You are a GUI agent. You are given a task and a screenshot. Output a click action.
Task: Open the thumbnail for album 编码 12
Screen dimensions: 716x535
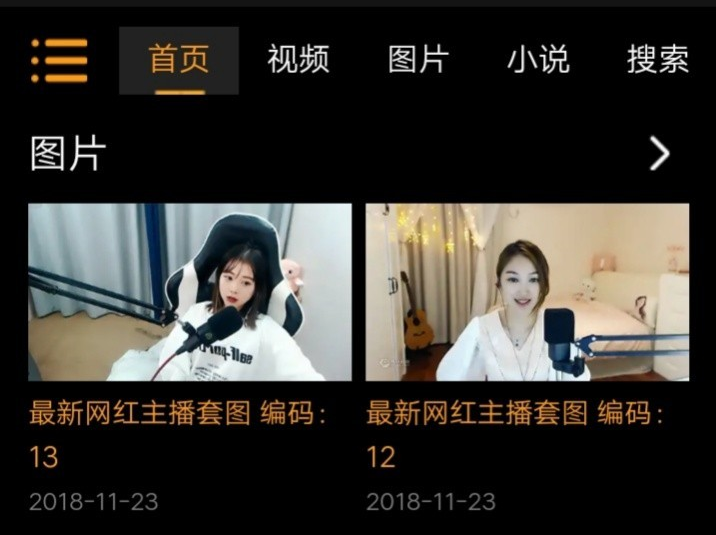(527, 292)
